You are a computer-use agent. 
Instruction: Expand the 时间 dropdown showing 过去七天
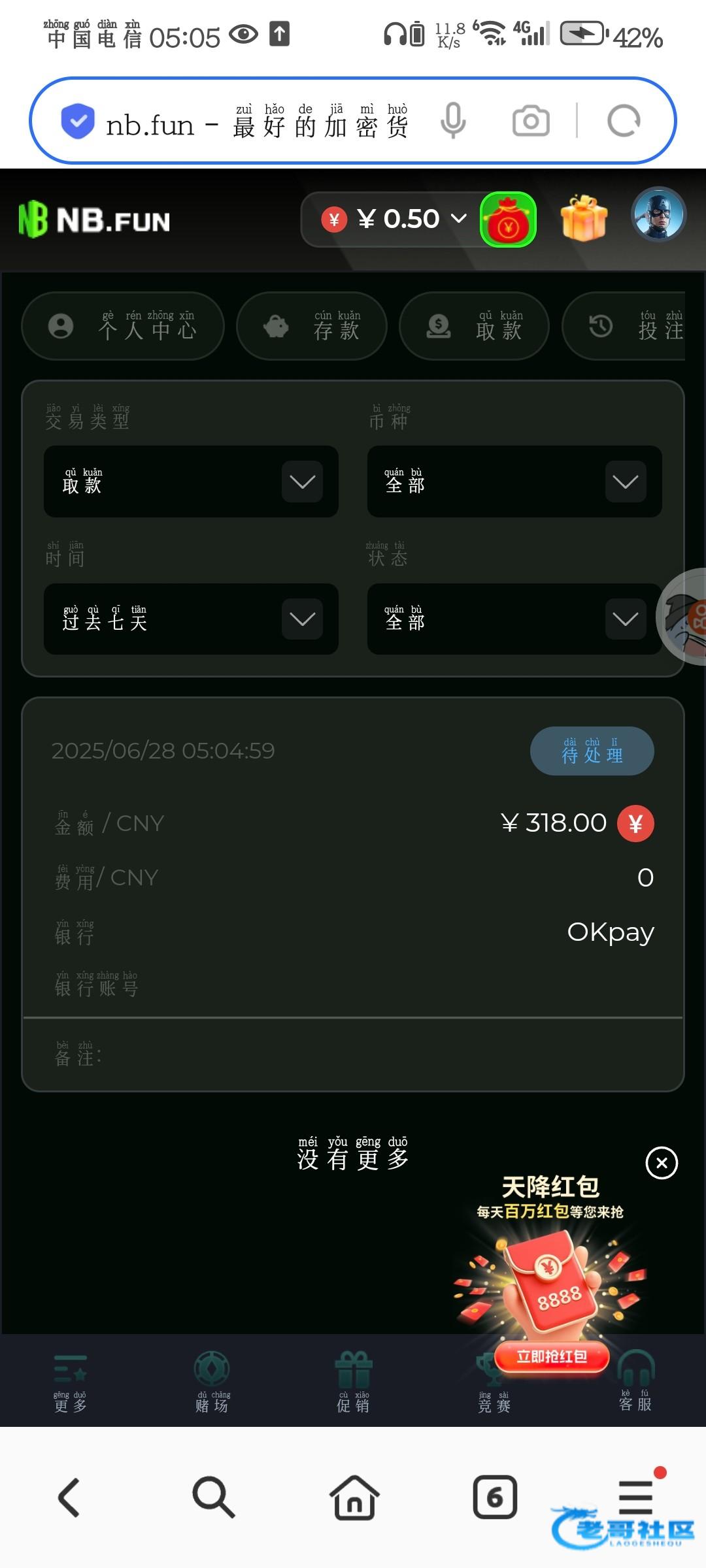pos(191,619)
